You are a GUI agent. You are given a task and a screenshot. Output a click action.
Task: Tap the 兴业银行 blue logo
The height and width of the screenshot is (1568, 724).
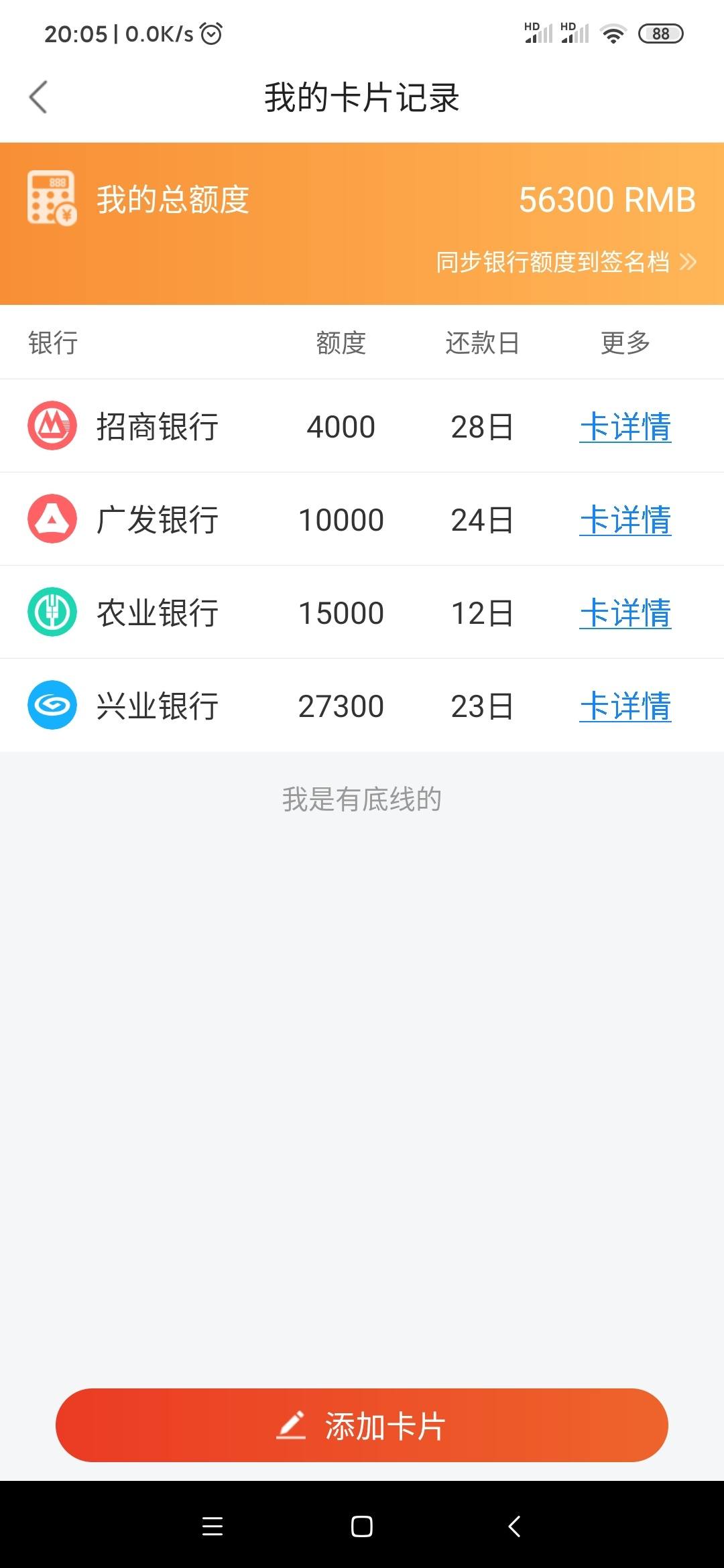tap(52, 705)
